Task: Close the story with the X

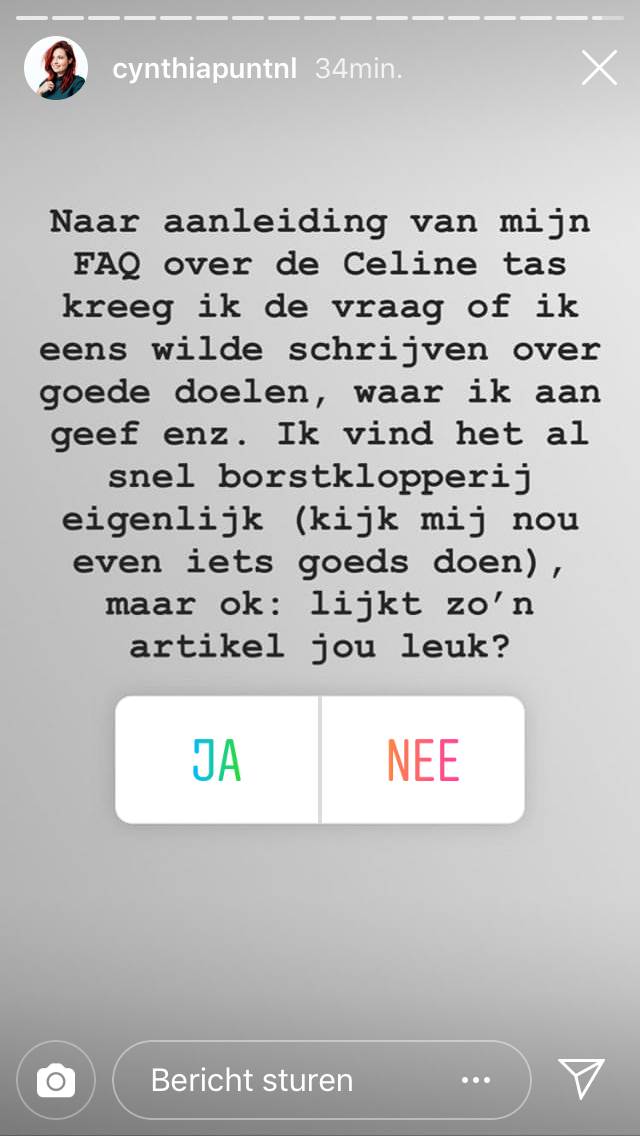Action: coord(599,68)
